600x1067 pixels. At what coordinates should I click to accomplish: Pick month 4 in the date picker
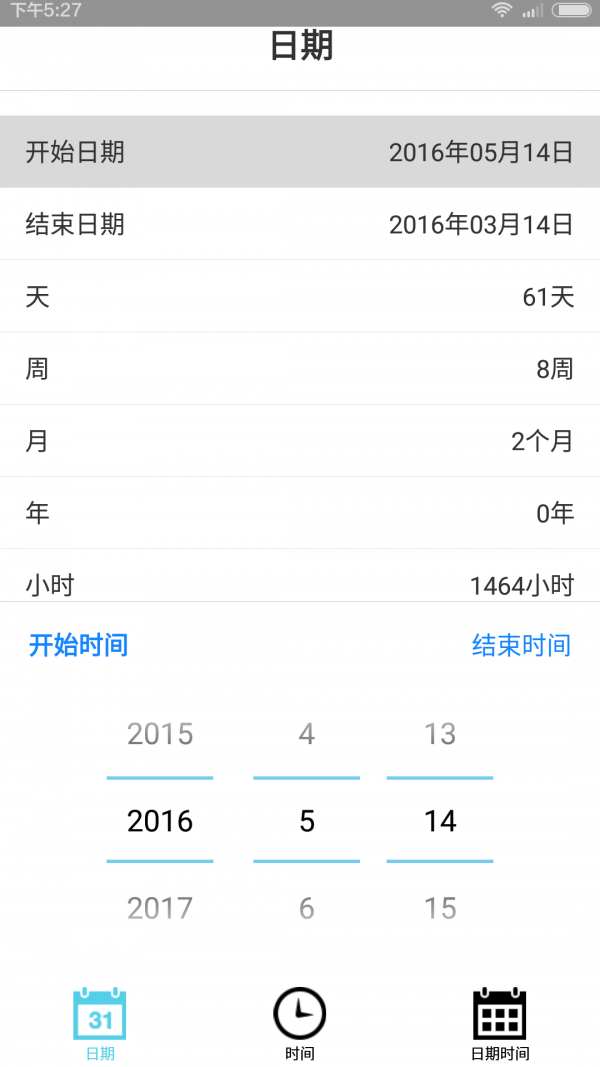[x=306, y=734]
